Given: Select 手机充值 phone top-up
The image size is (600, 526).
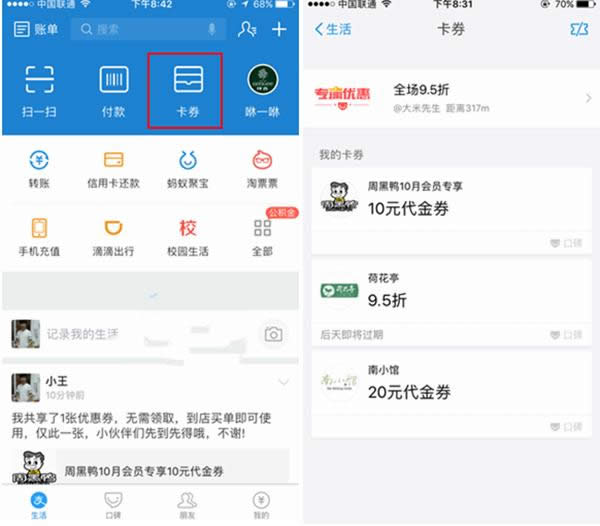Looking at the screenshot, I should click(x=38, y=236).
